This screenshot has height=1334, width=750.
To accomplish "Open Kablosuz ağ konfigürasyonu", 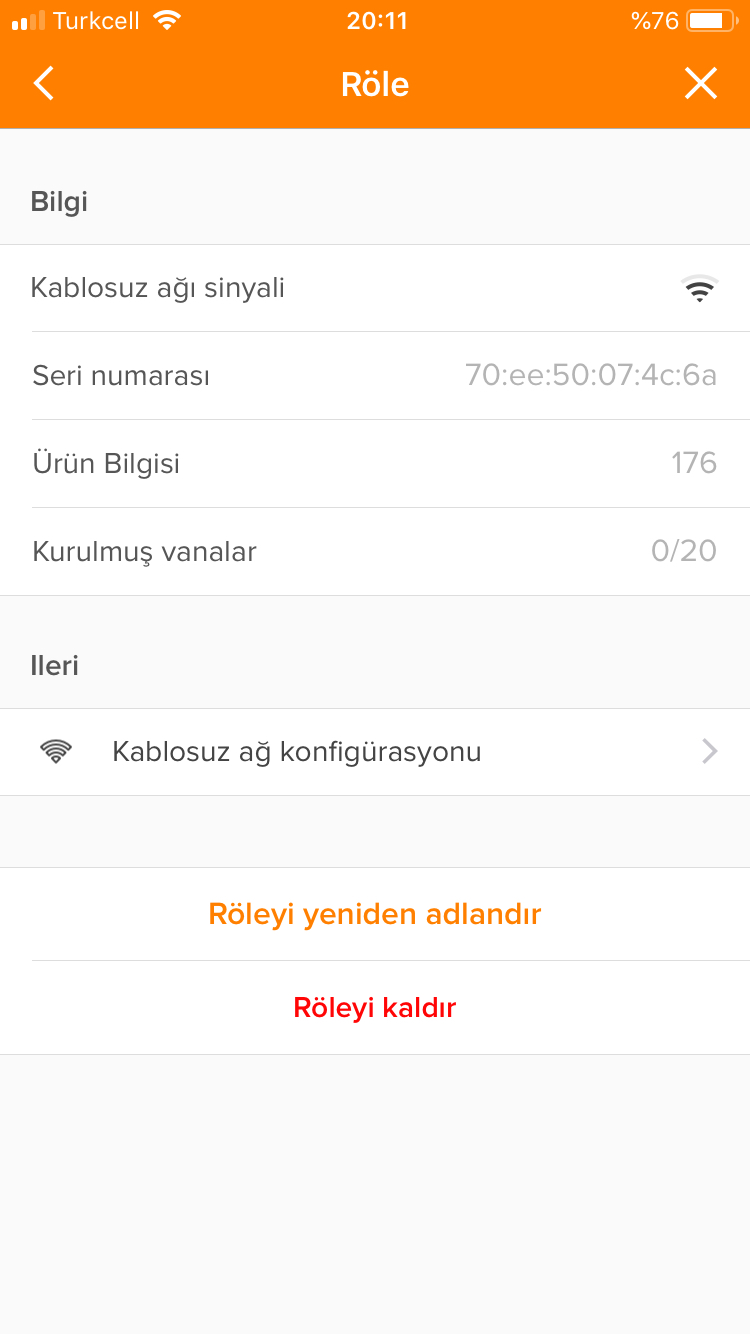I will click(x=375, y=752).
